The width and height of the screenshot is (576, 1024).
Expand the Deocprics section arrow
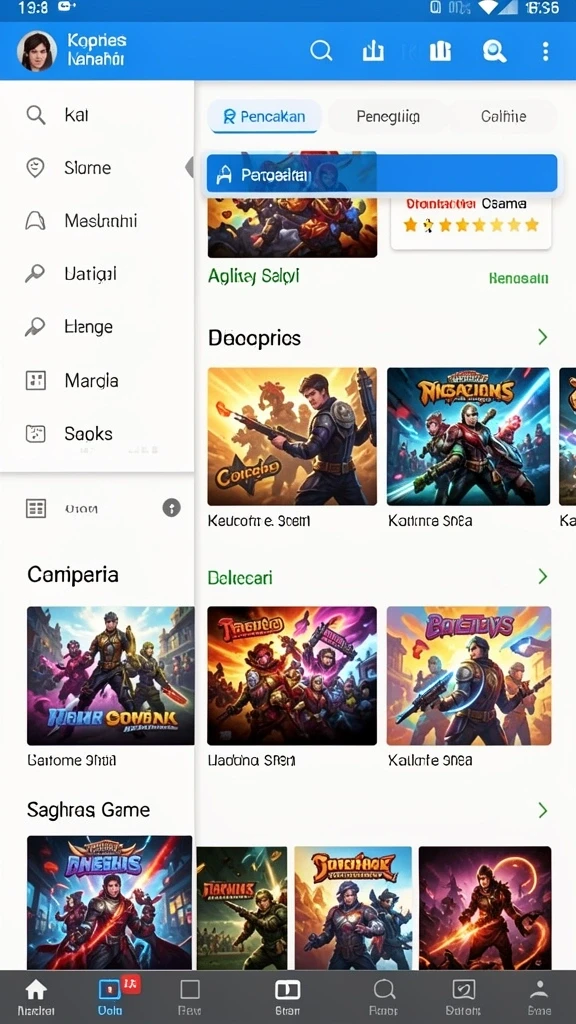(x=542, y=337)
